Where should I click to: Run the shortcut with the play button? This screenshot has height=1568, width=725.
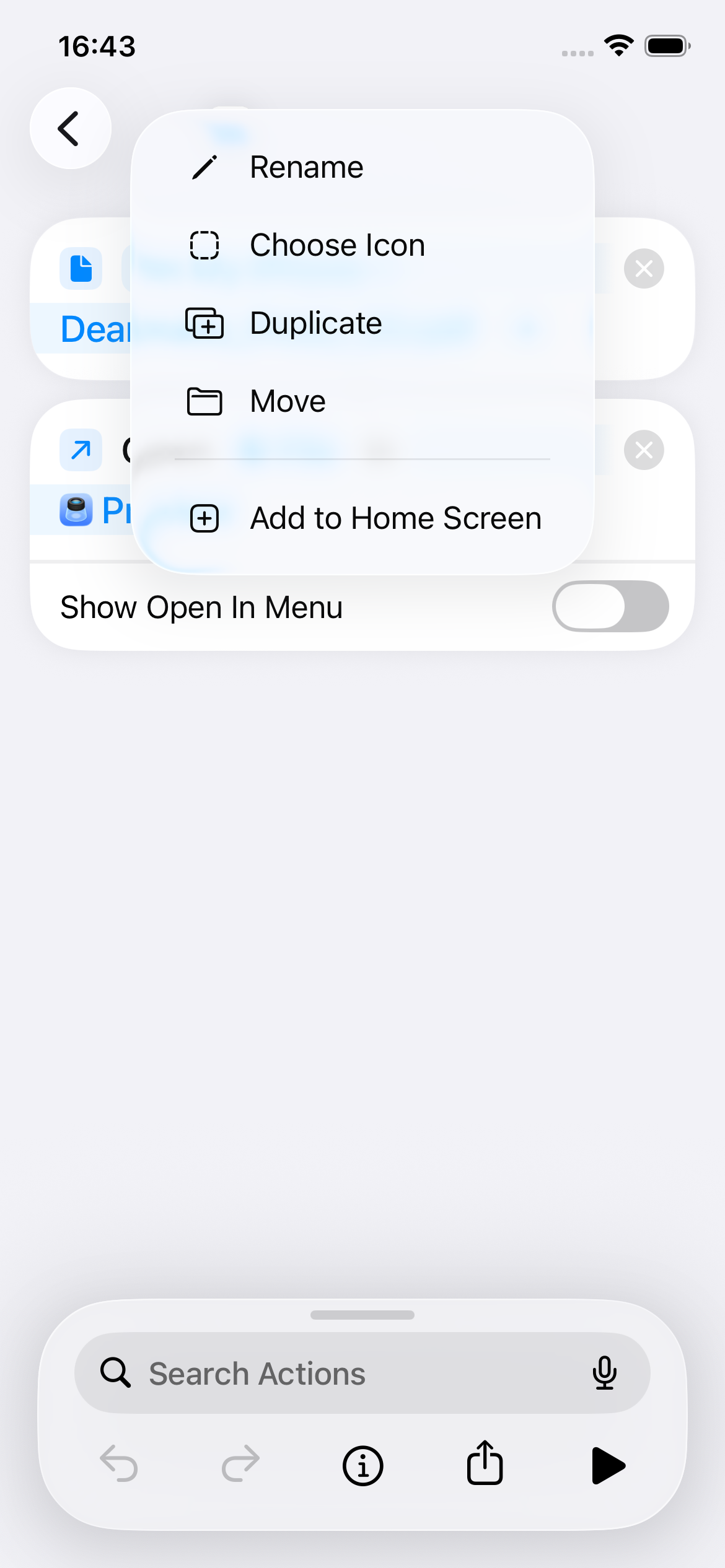[x=608, y=1466]
